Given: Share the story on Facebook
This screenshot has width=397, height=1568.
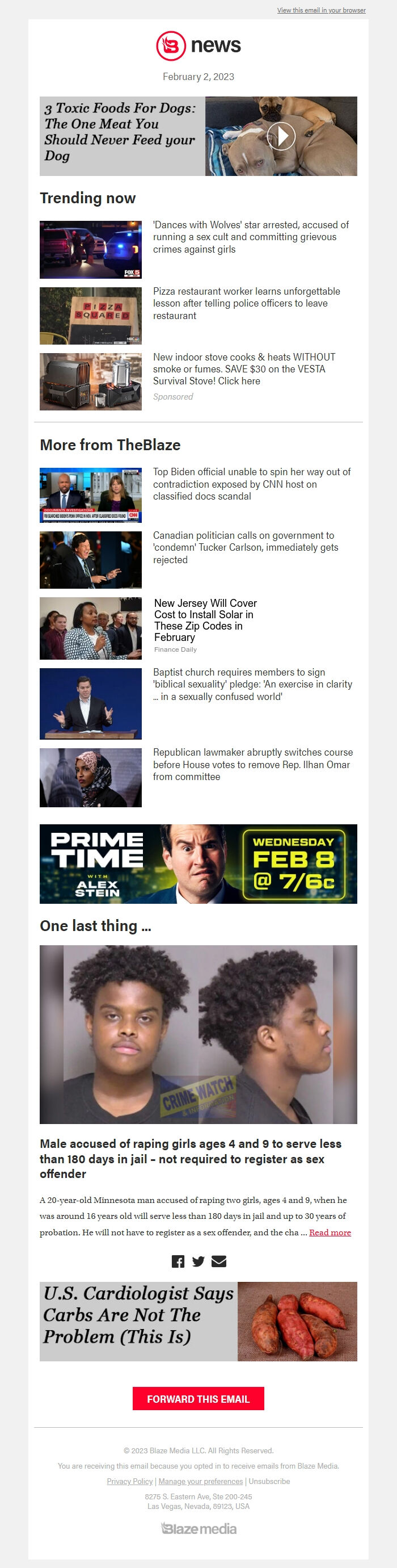Looking at the screenshot, I should (x=178, y=1261).
